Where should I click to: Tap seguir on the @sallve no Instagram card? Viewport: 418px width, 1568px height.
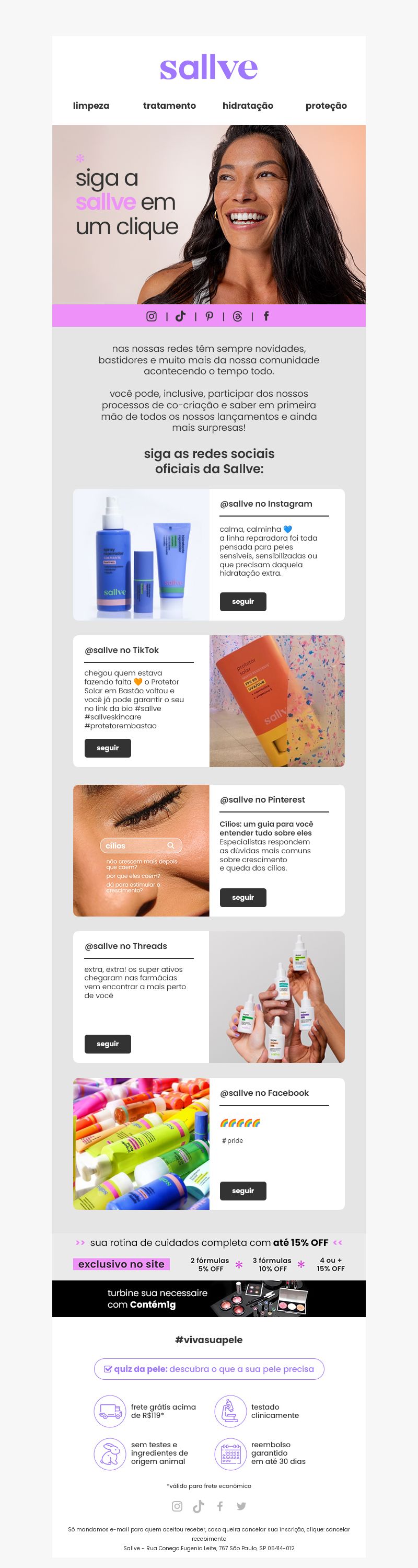pos(243,601)
